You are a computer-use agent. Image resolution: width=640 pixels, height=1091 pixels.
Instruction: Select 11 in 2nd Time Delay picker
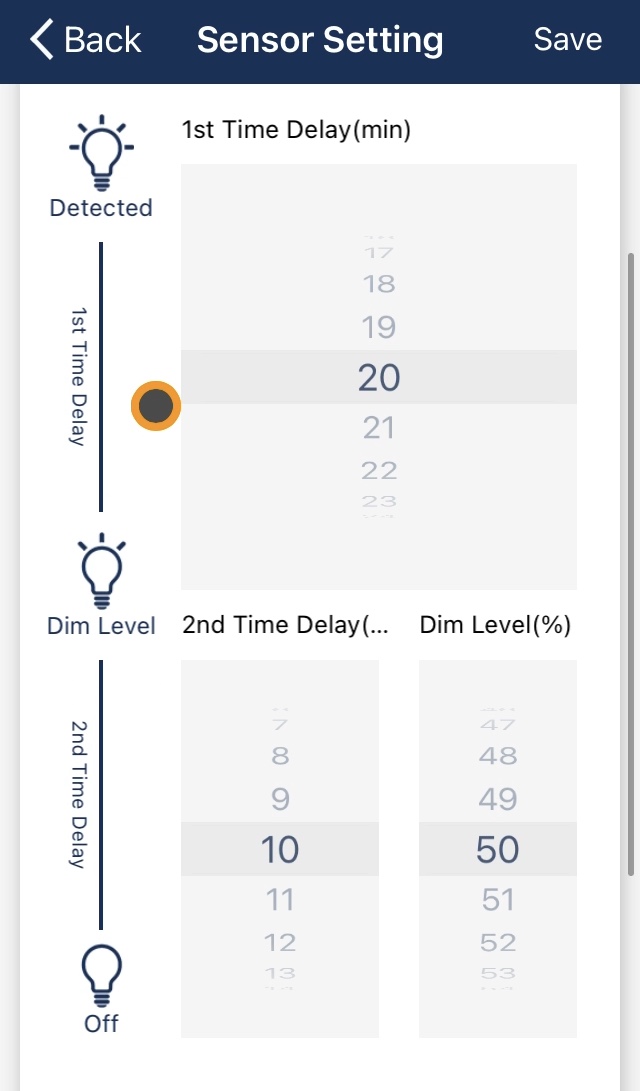tap(280, 900)
